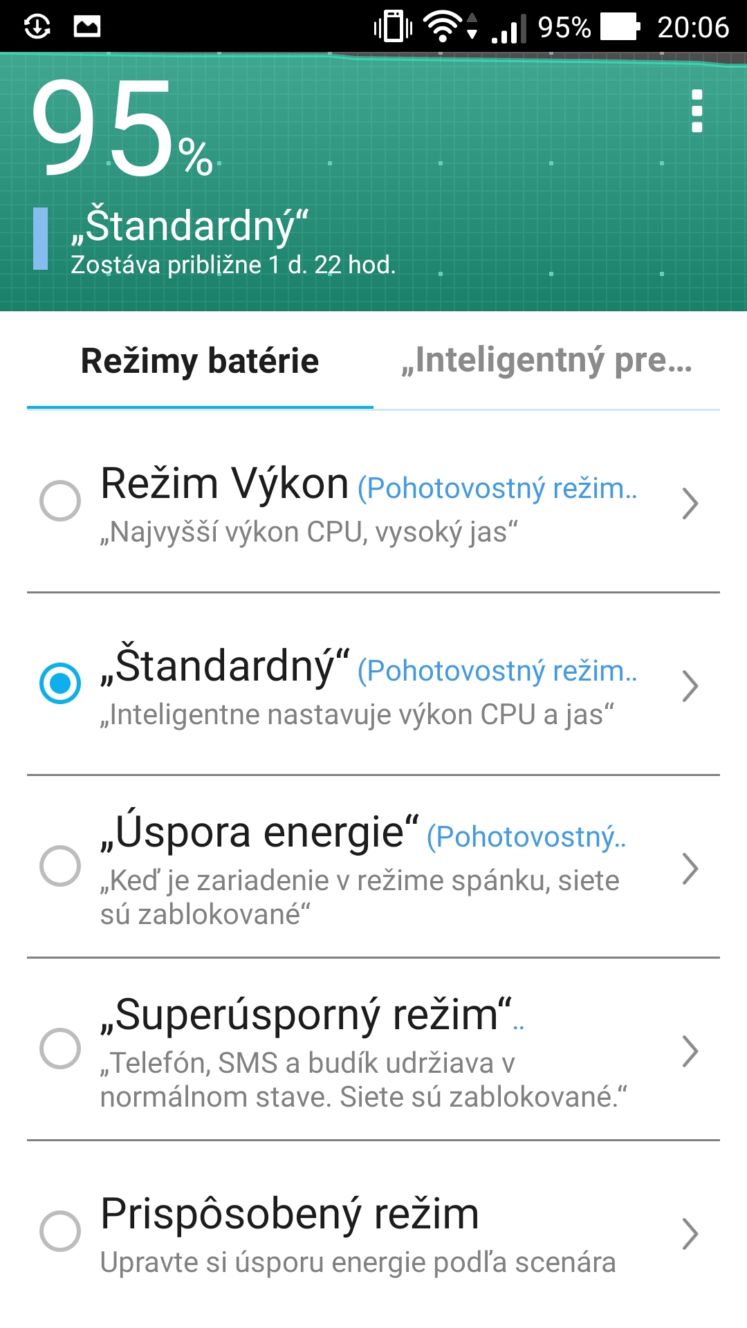Enable the „Superúsporný režim“ radio button
This screenshot has height=1328, width=747.
60,1049
